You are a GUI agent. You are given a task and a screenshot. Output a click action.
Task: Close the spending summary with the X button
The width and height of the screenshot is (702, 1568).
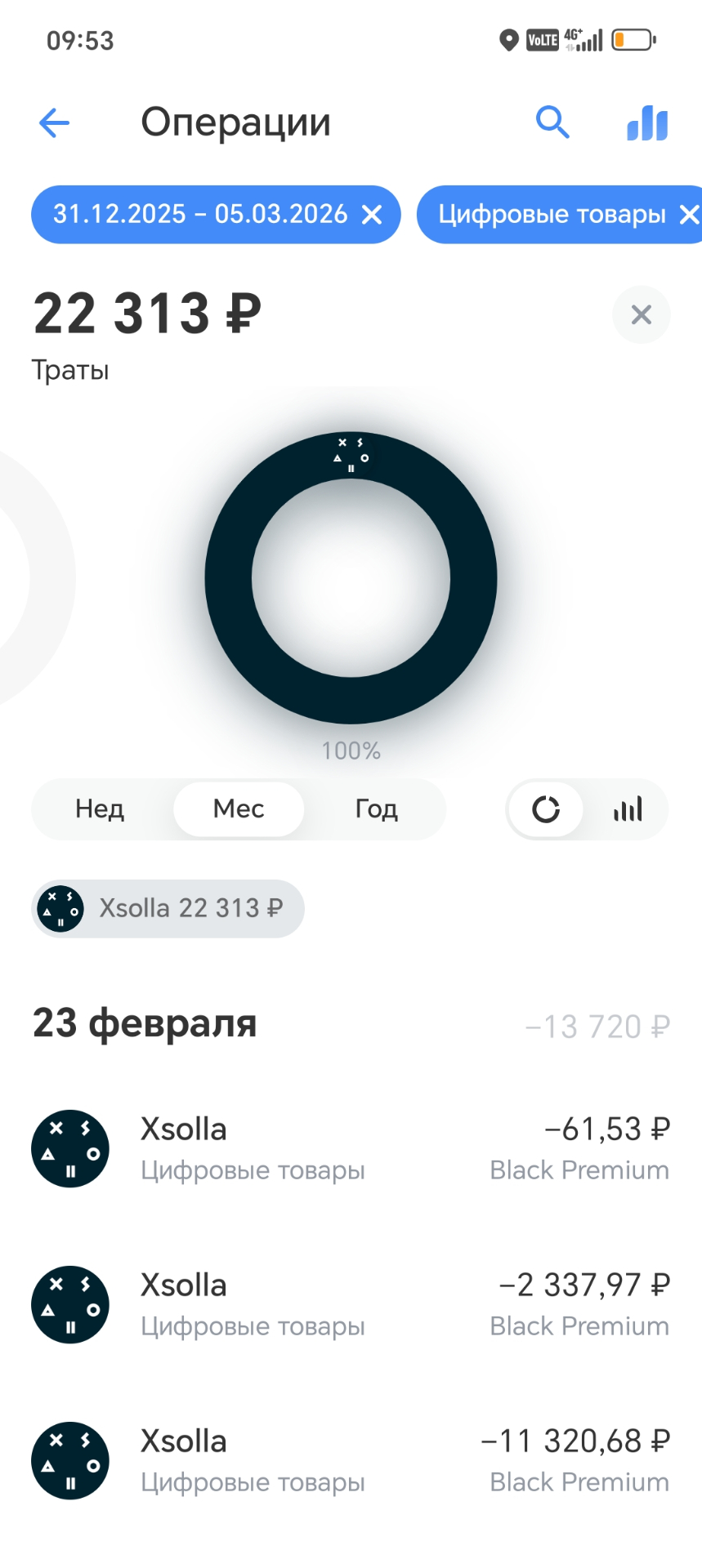[642, 314]
